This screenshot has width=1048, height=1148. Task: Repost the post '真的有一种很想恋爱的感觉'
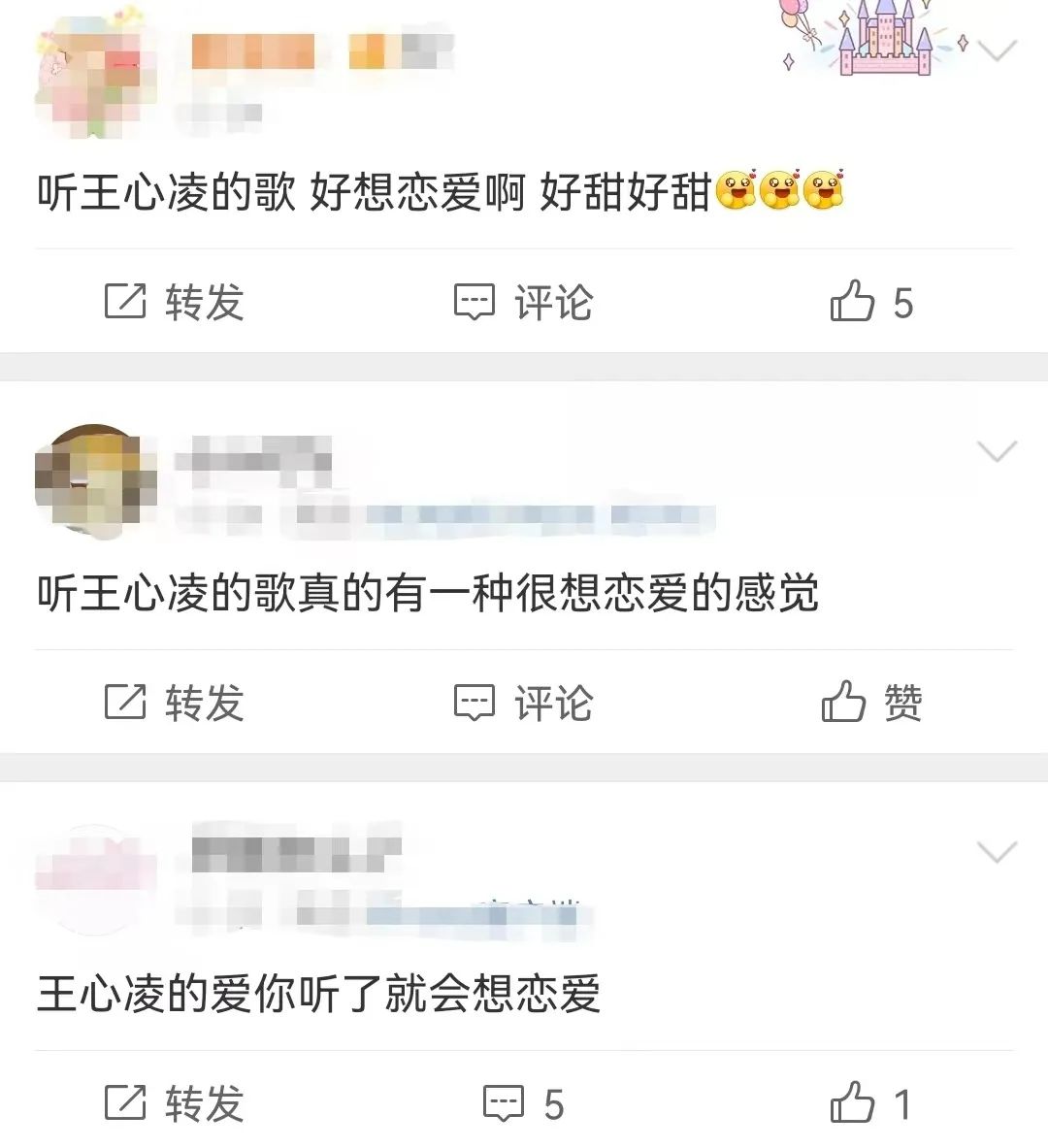pyautogui.click(x=175, y=703)
